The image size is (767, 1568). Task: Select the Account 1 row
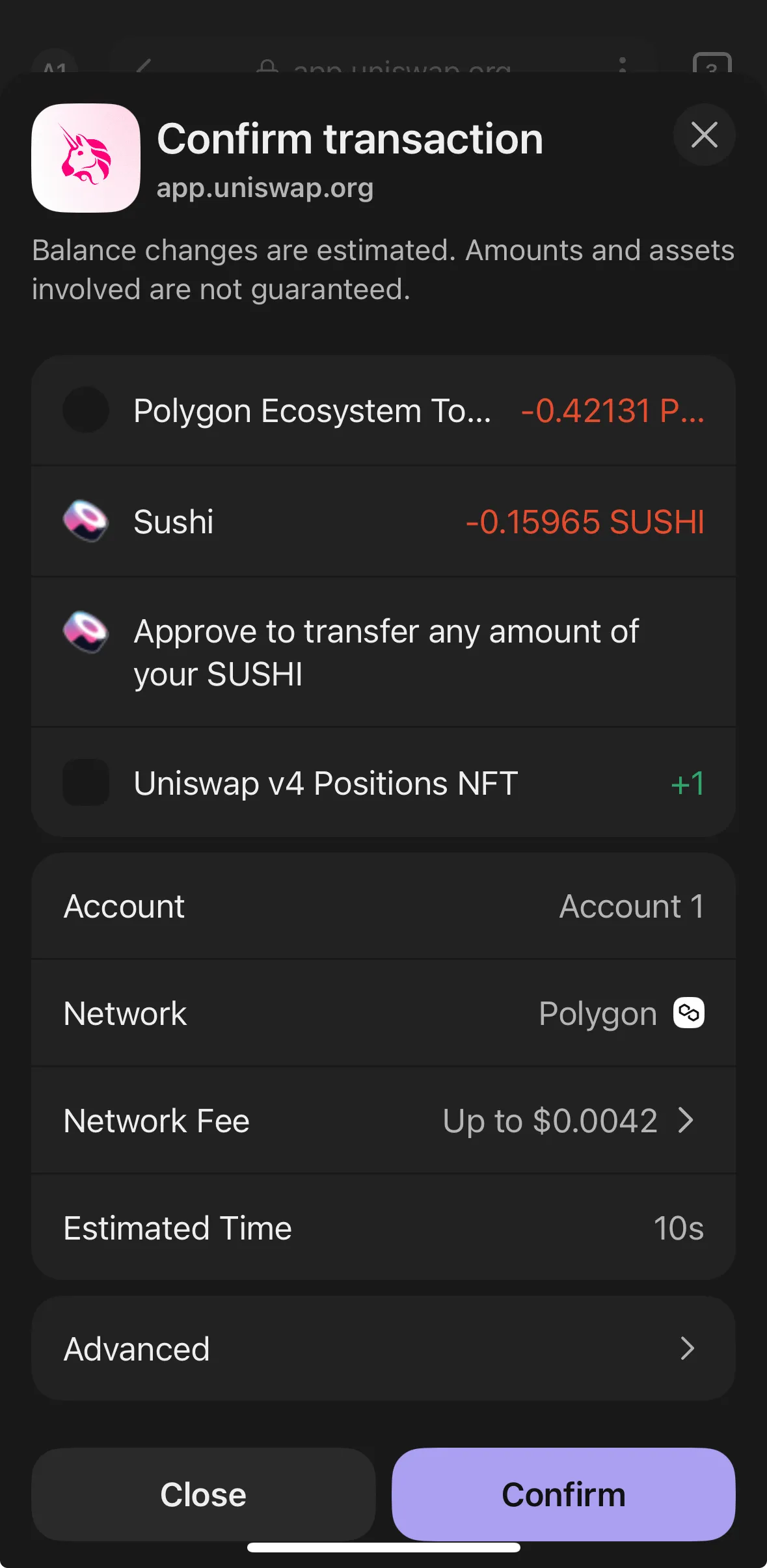(383, 906)
